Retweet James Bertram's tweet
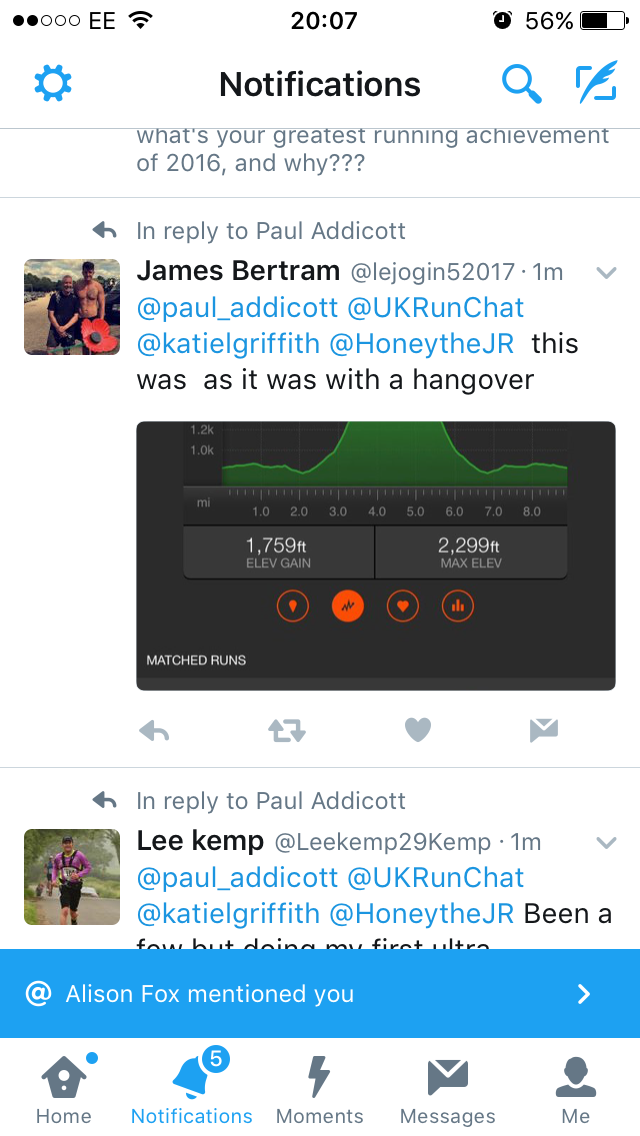 tap(287, 731)
